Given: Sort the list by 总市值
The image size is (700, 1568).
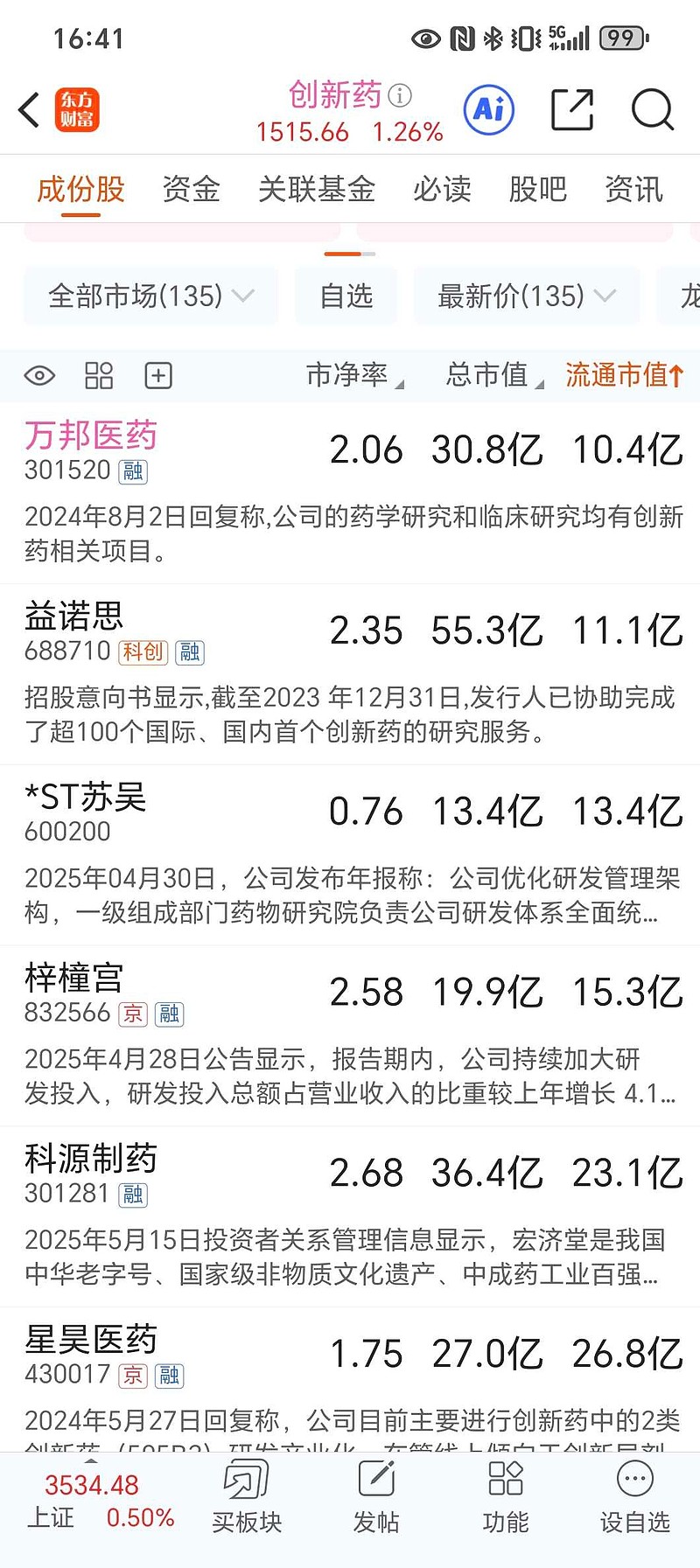Looking at the screenshot, I should coord(494,375).
